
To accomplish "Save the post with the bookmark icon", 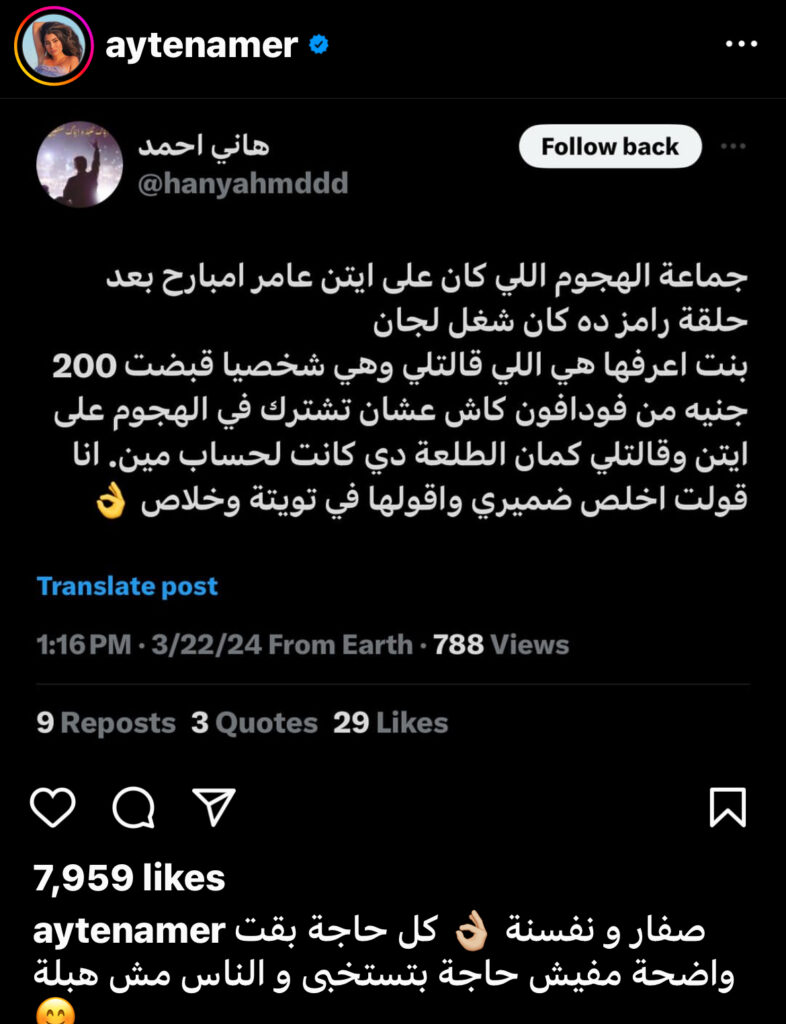I will click(727, 807).
